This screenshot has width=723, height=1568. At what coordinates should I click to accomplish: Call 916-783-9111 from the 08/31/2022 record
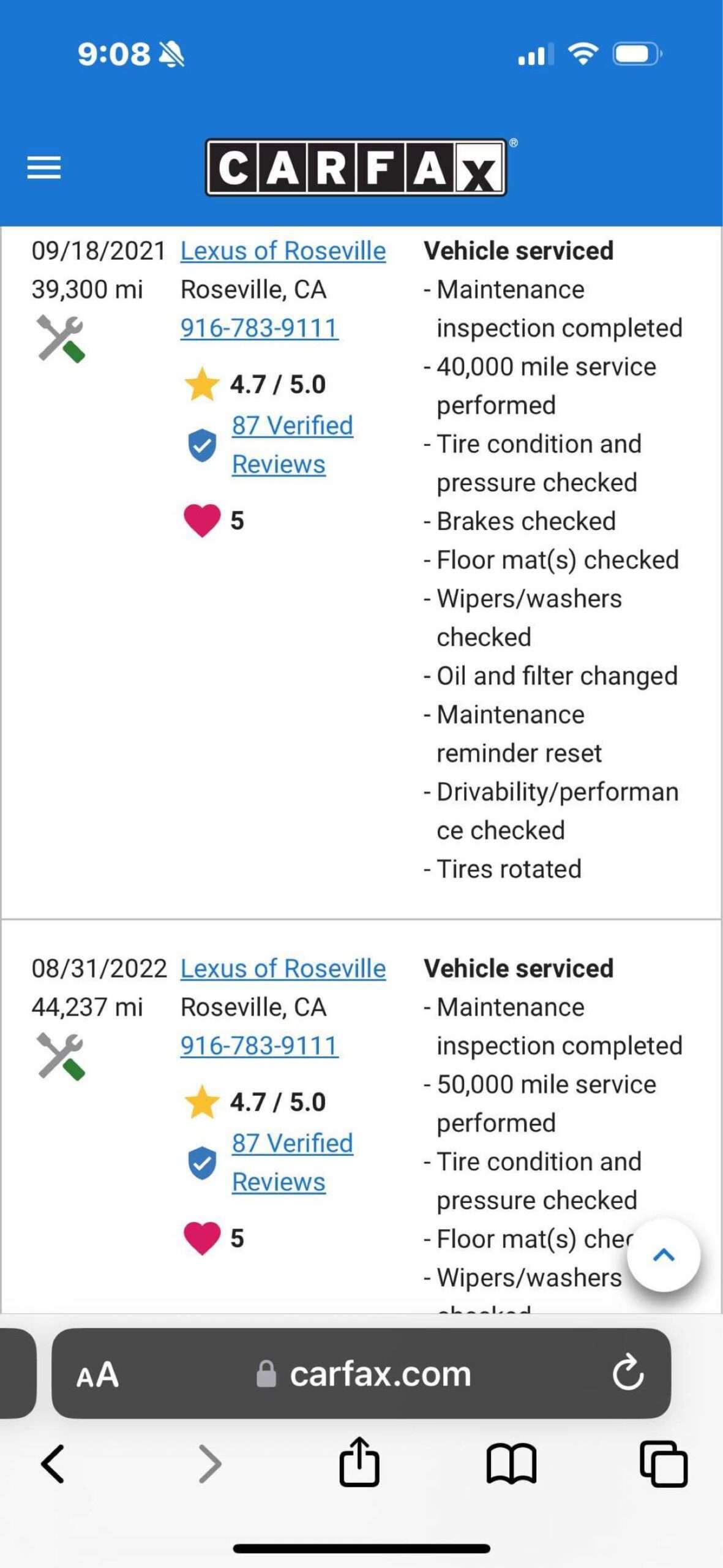point(259,1046)
